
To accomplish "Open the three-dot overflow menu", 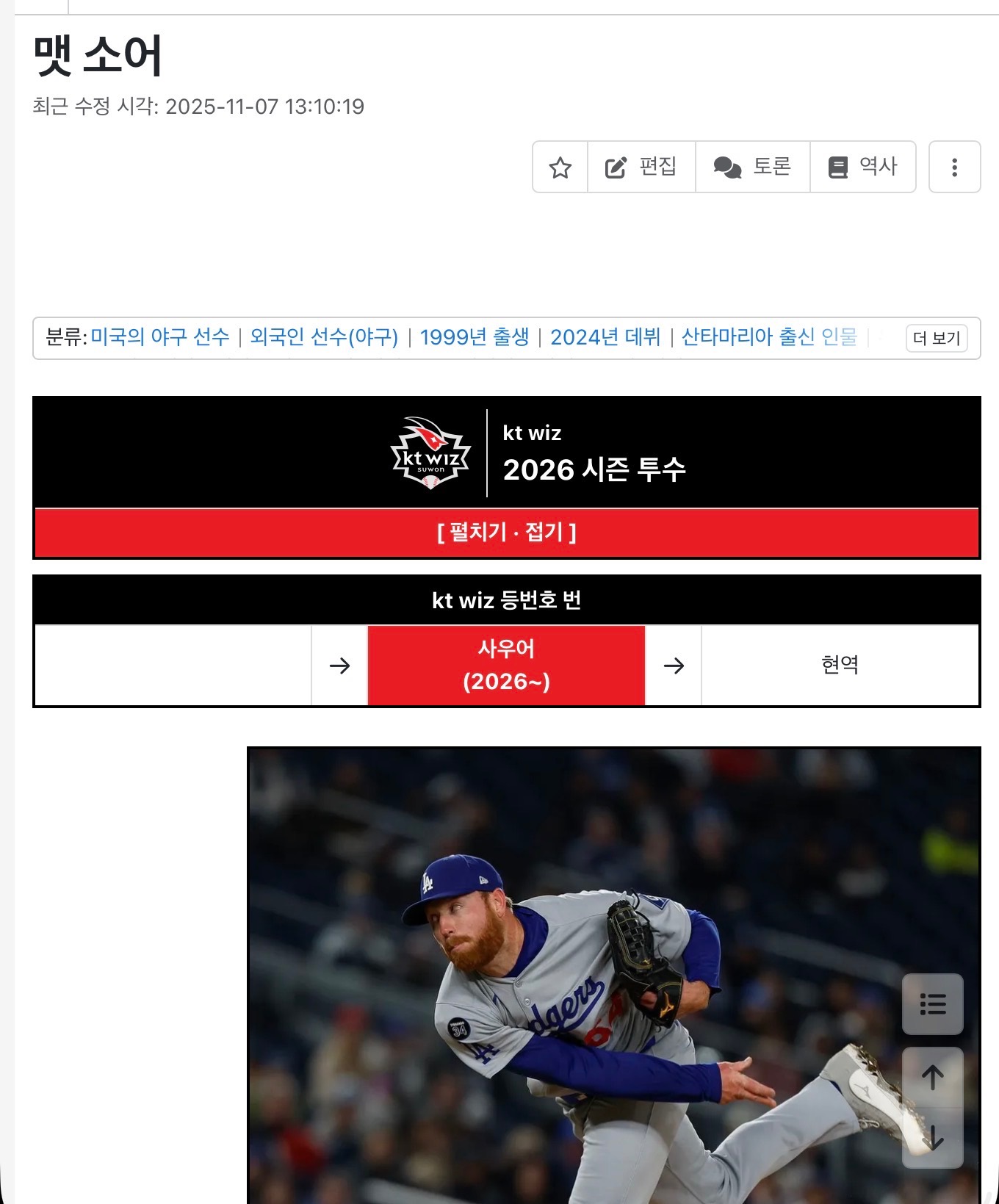I will tap(954, 167).
